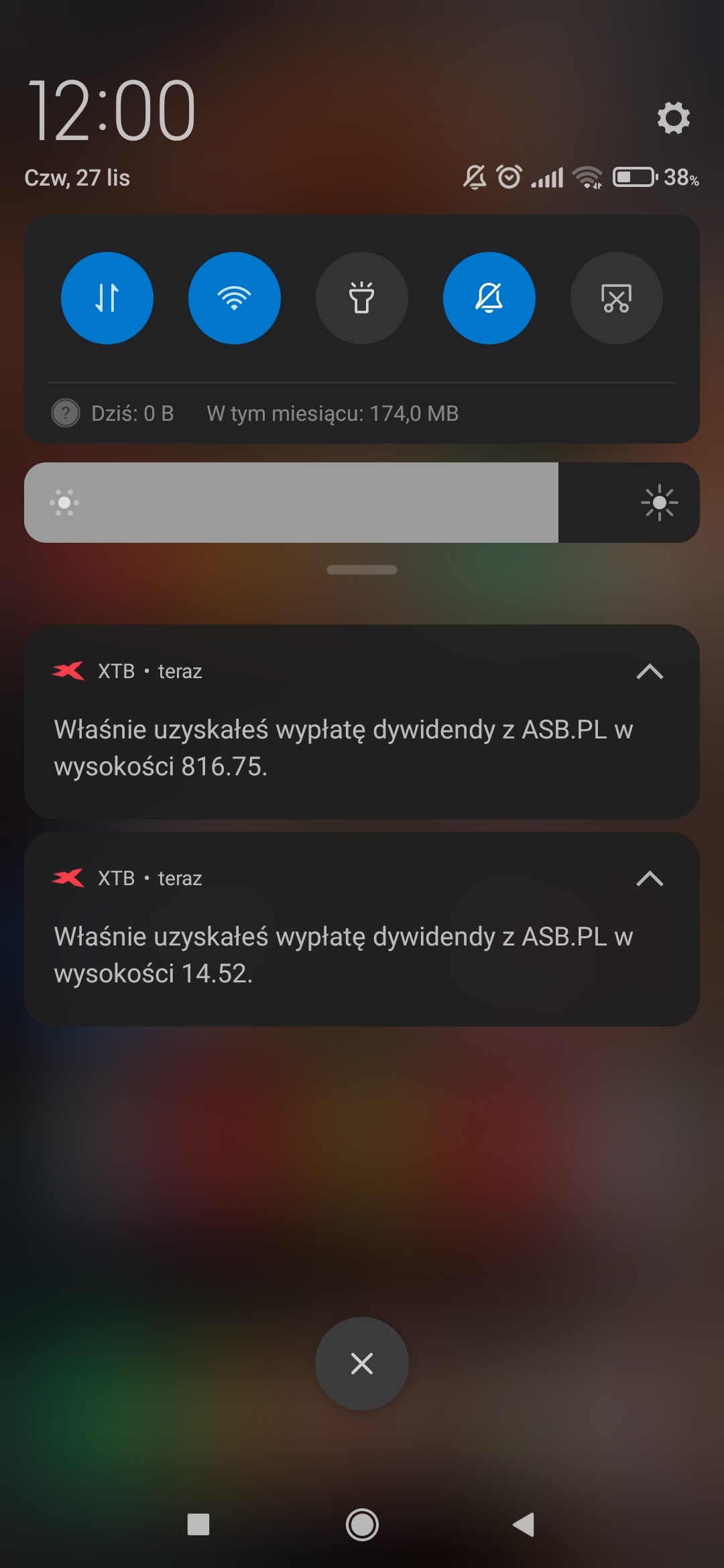724x1568 pixels.
Task: Go back using the navigation bar
Action: coord(524,1525)
